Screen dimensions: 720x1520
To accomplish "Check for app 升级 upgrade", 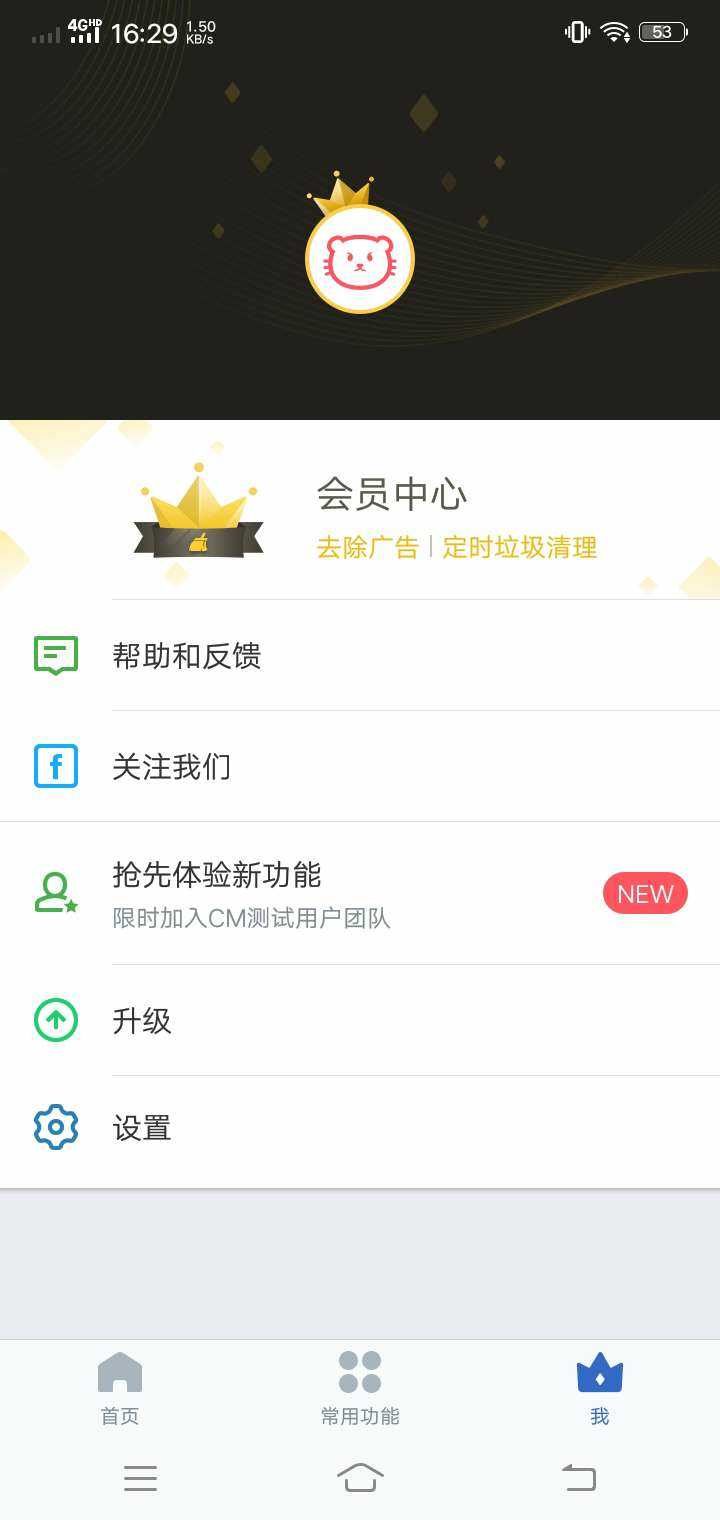I will pyautogui.click(x=142, y=1021).
